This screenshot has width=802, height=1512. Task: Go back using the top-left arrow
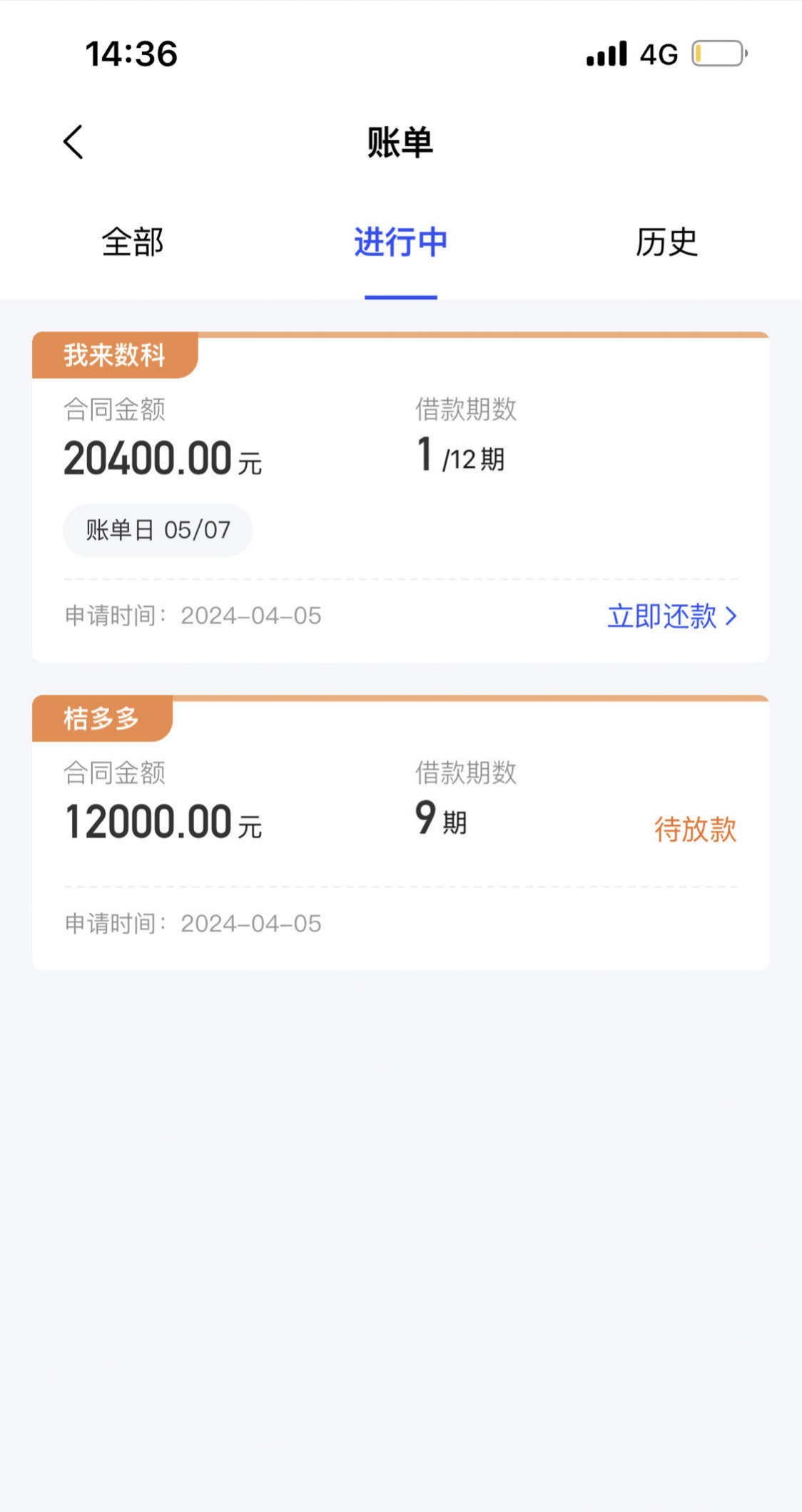(73, 142)
